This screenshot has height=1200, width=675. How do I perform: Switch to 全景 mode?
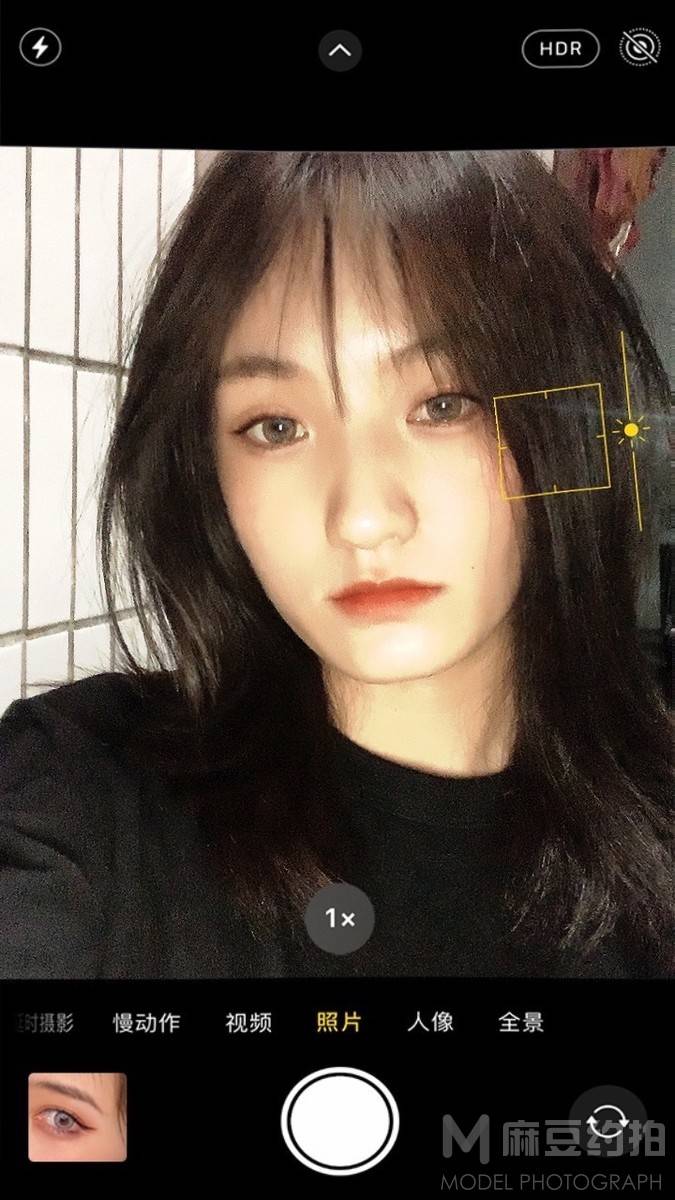click(x=521, y=1022)
